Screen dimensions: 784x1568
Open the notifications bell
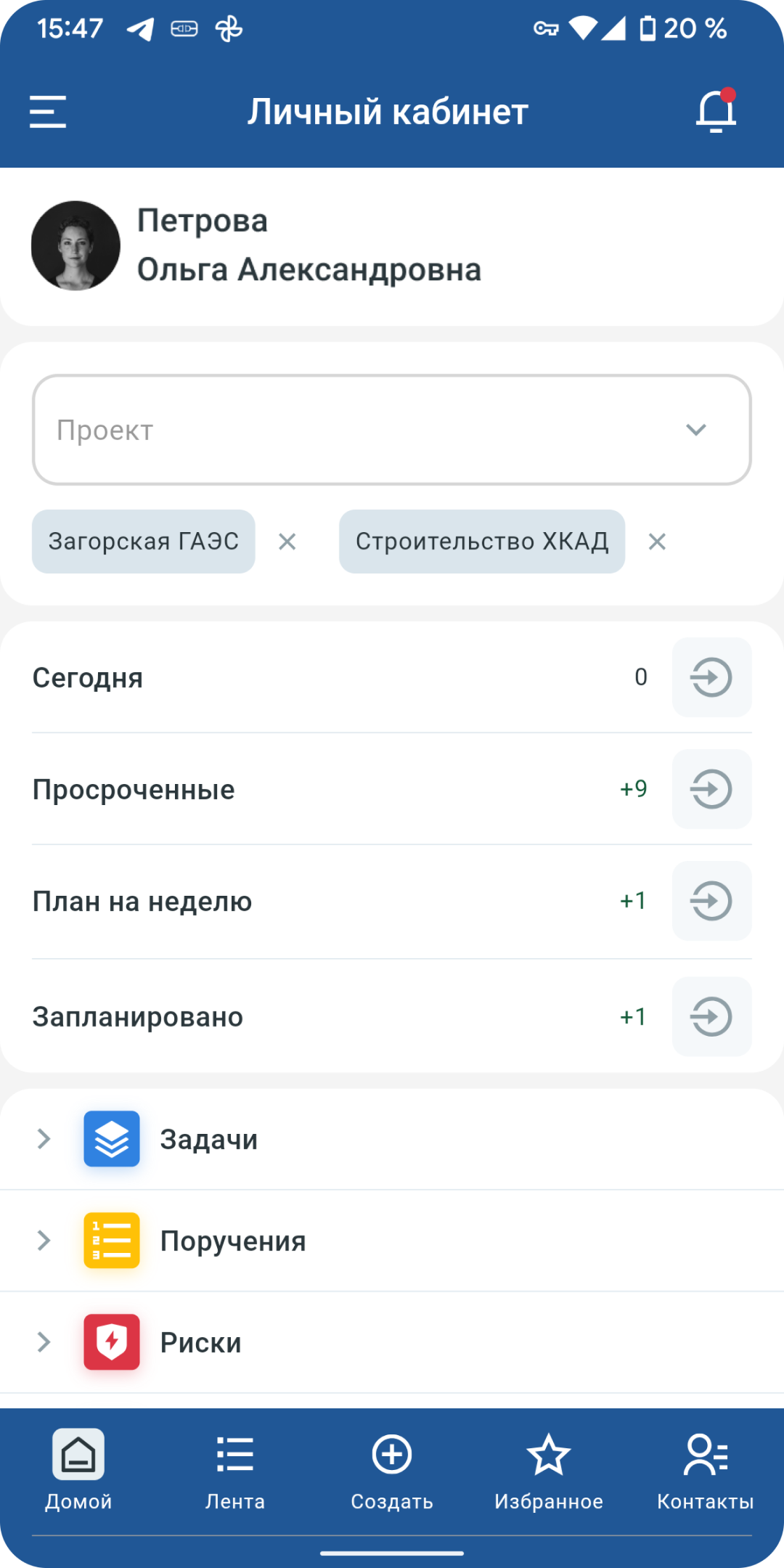tap(716, 110)
